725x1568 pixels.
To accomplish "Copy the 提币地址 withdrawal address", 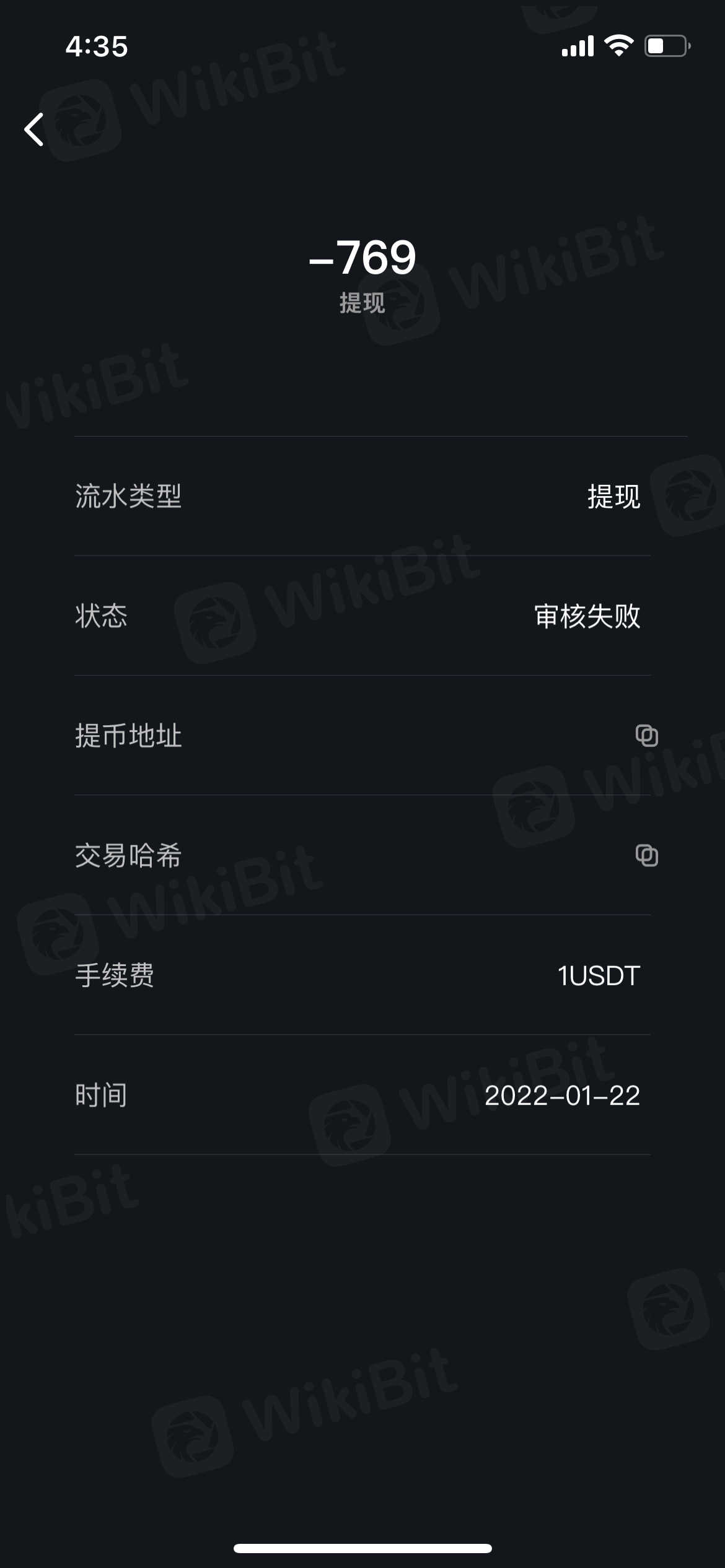I will pos(646,735).
